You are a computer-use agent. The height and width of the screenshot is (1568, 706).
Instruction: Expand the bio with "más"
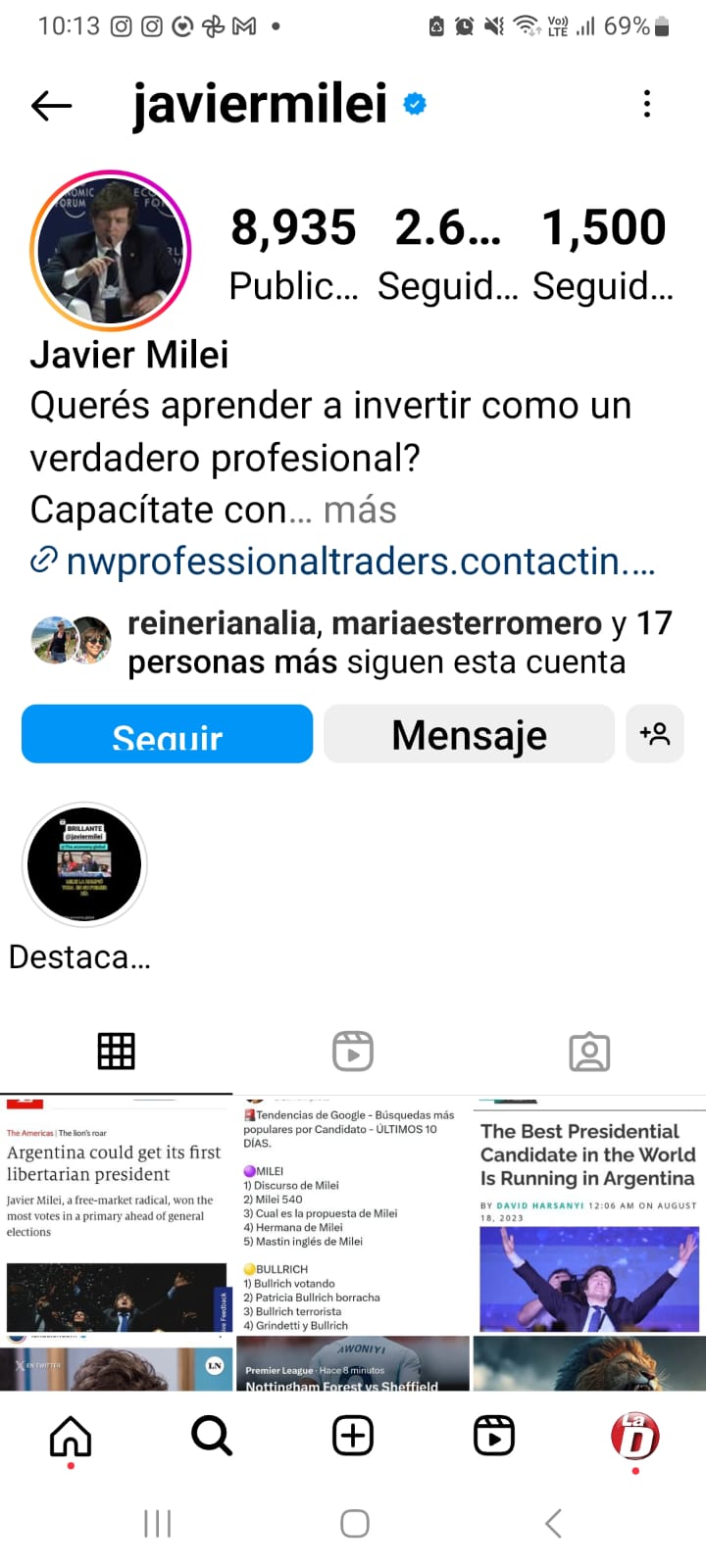click(360, 511)
